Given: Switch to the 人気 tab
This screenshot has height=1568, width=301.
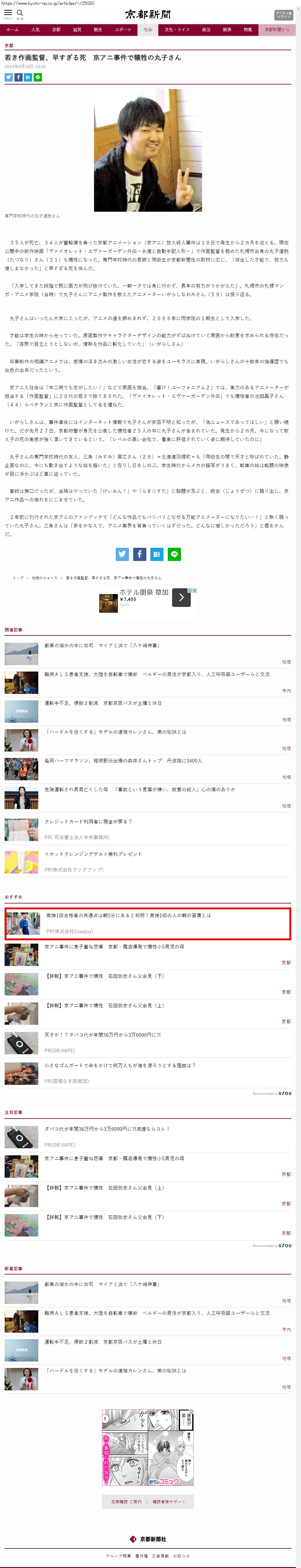Looking at the screenshot, I should pos(35,29).
